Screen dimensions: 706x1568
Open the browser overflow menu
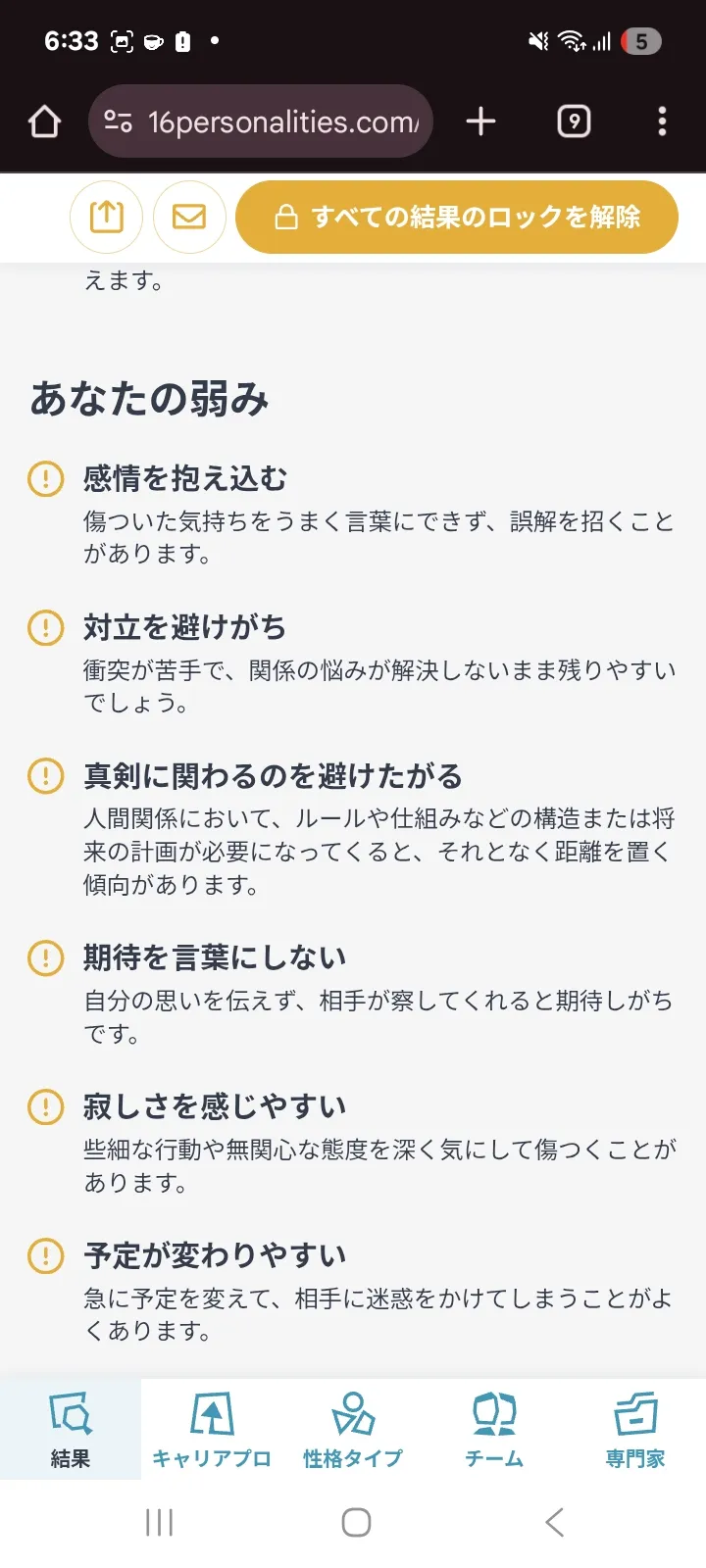click(x=662, y=122)
